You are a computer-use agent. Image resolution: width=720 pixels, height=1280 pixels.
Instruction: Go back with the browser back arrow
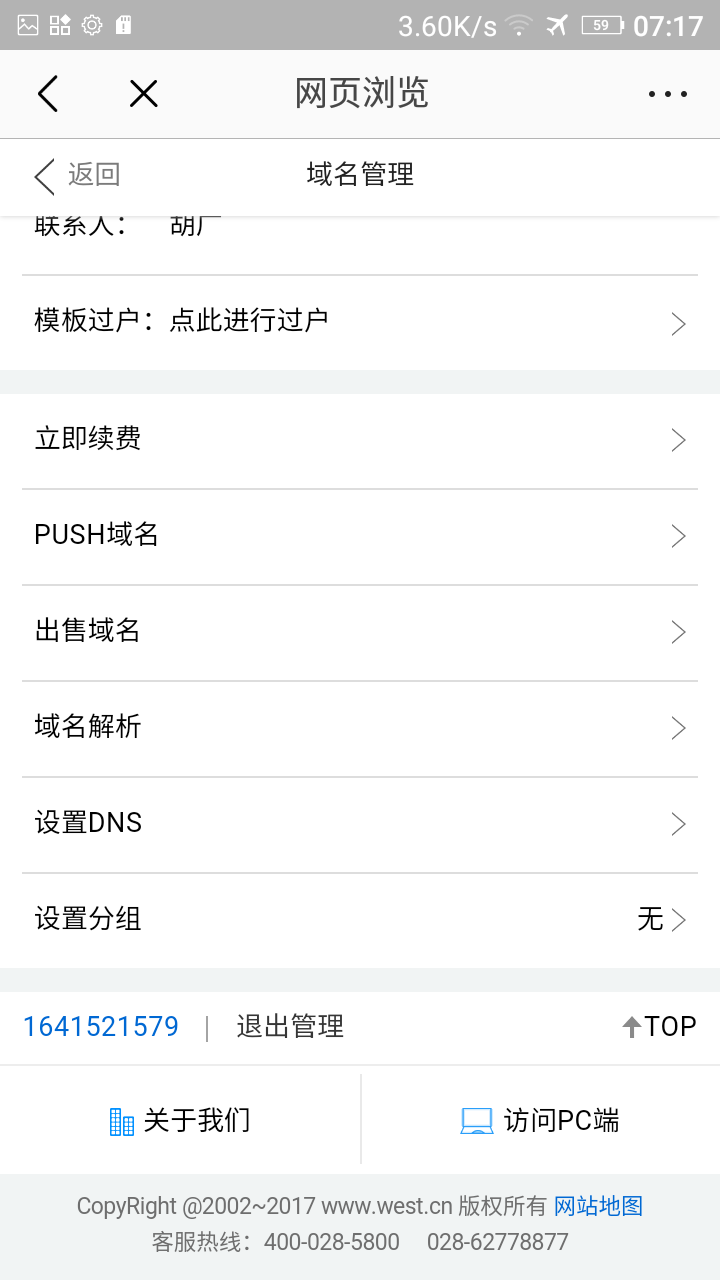click(x=48, y=94)
